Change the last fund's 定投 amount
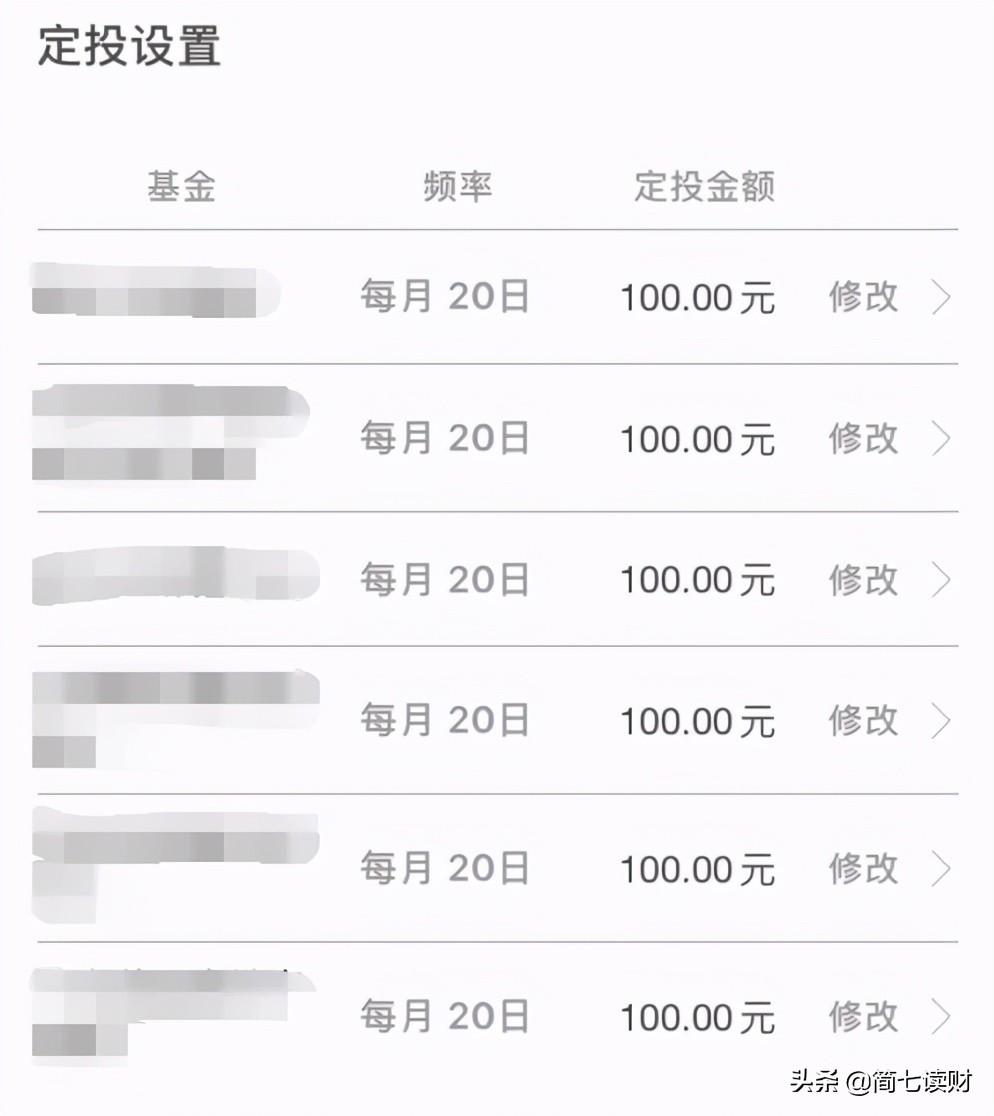Viewport: 994px width, 1116px height. point(864,1017)
